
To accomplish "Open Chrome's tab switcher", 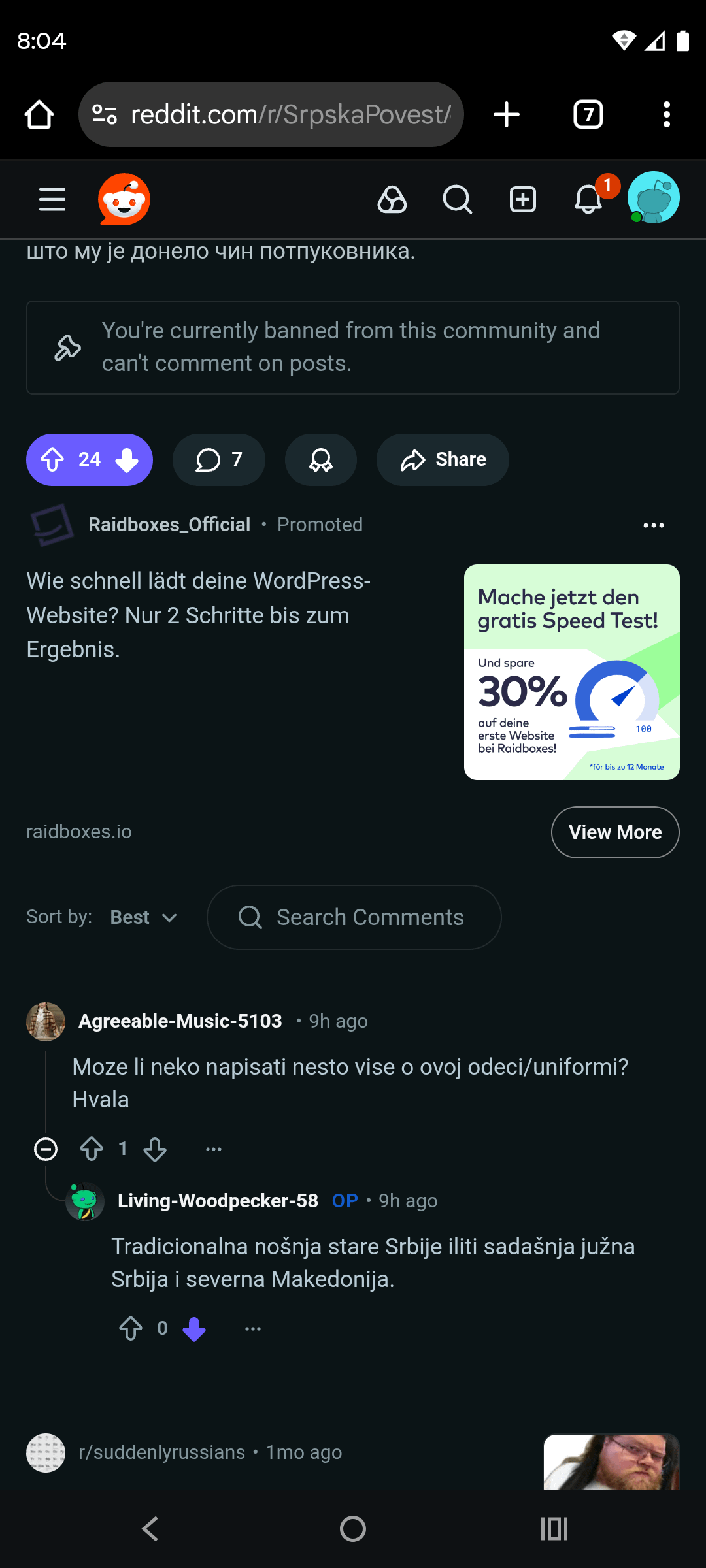I will coord(588,115).
